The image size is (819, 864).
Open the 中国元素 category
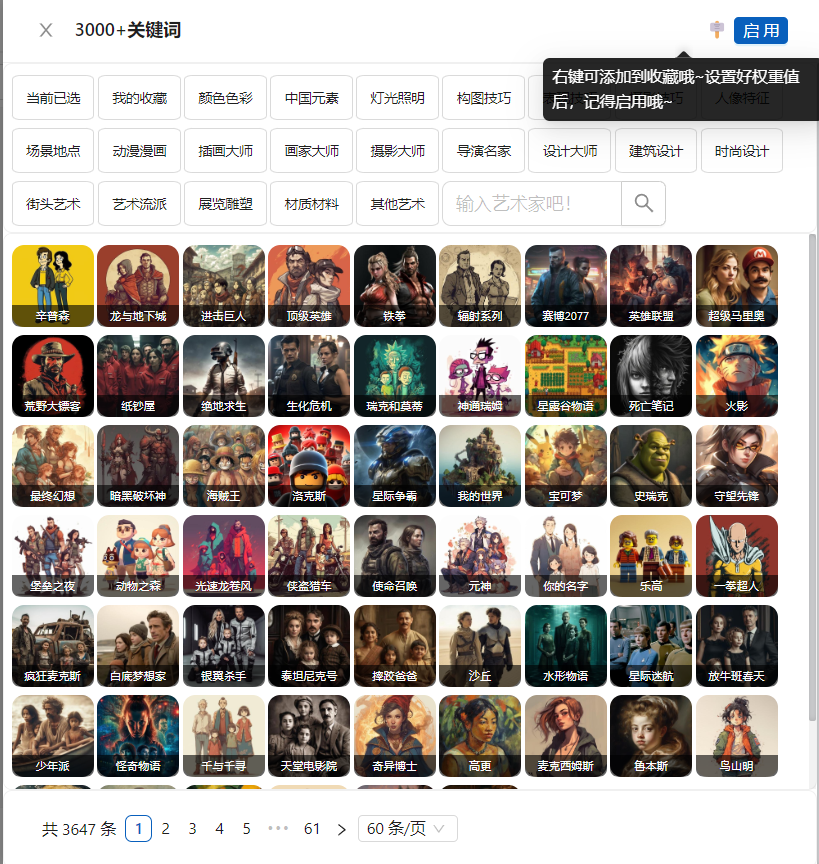pyautogui.click(x=311, y=98)
